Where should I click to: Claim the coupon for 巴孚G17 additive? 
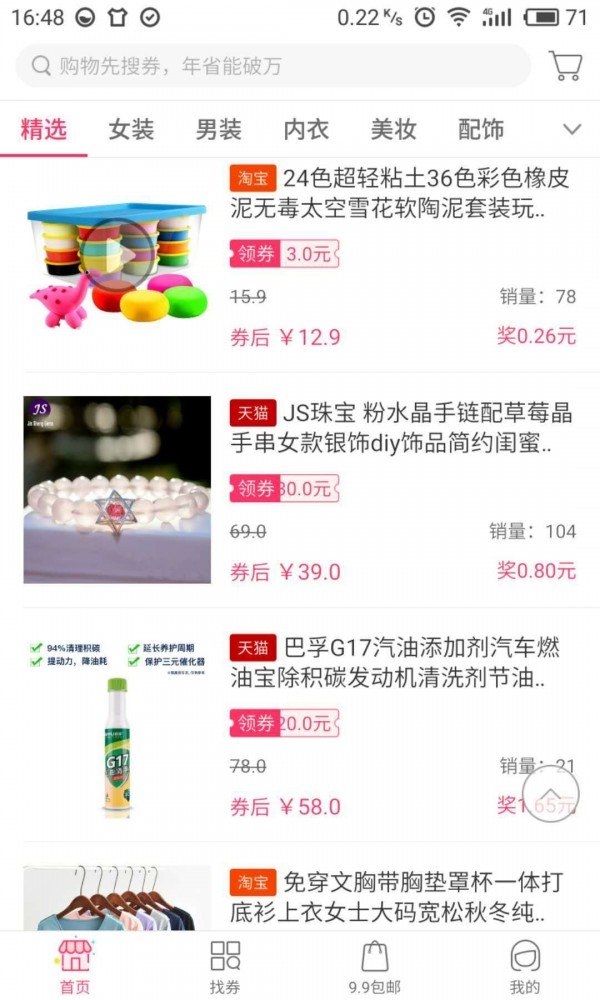(284, 723)
